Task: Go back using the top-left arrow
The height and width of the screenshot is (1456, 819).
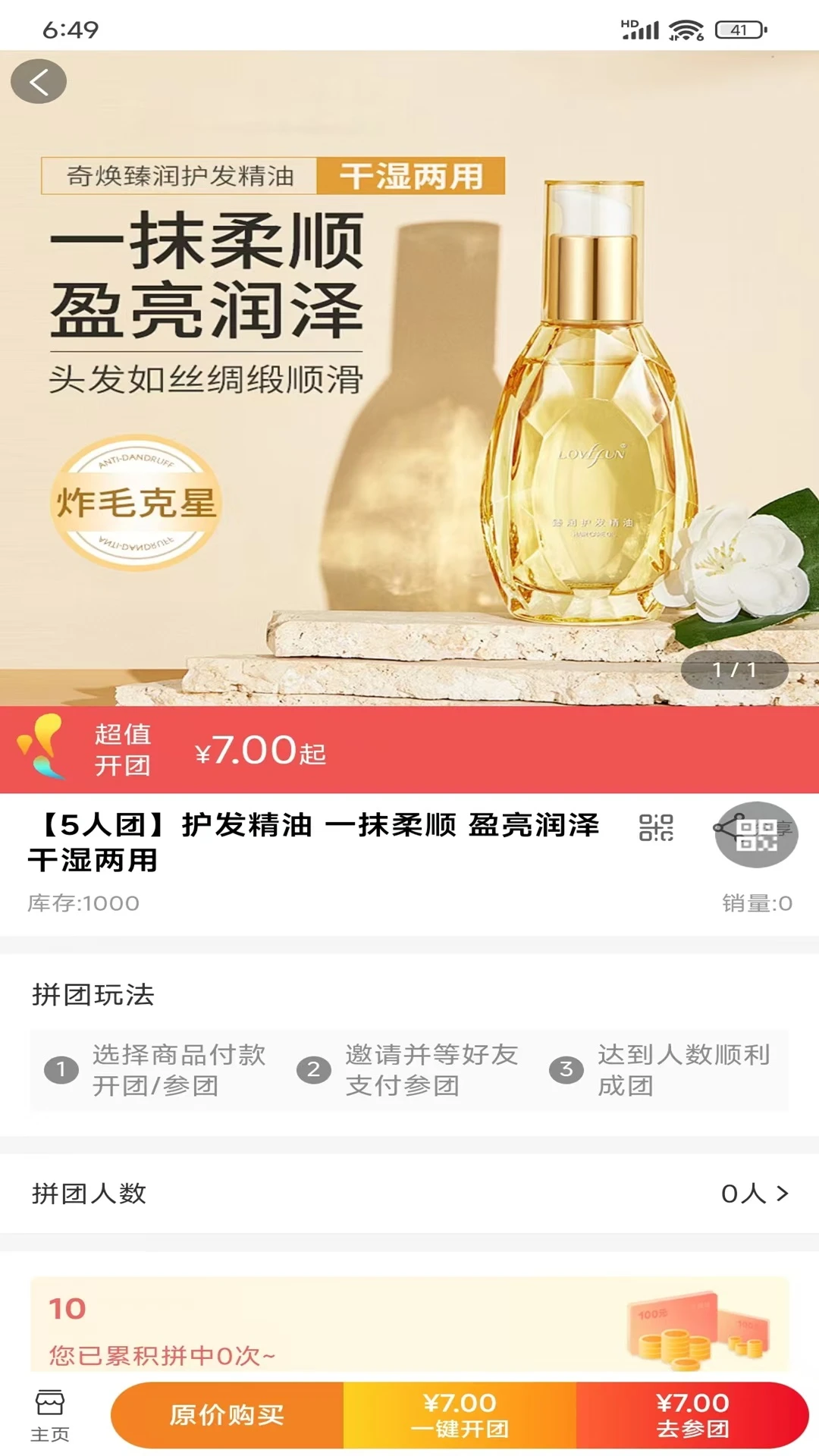Action: pos(39,81)
